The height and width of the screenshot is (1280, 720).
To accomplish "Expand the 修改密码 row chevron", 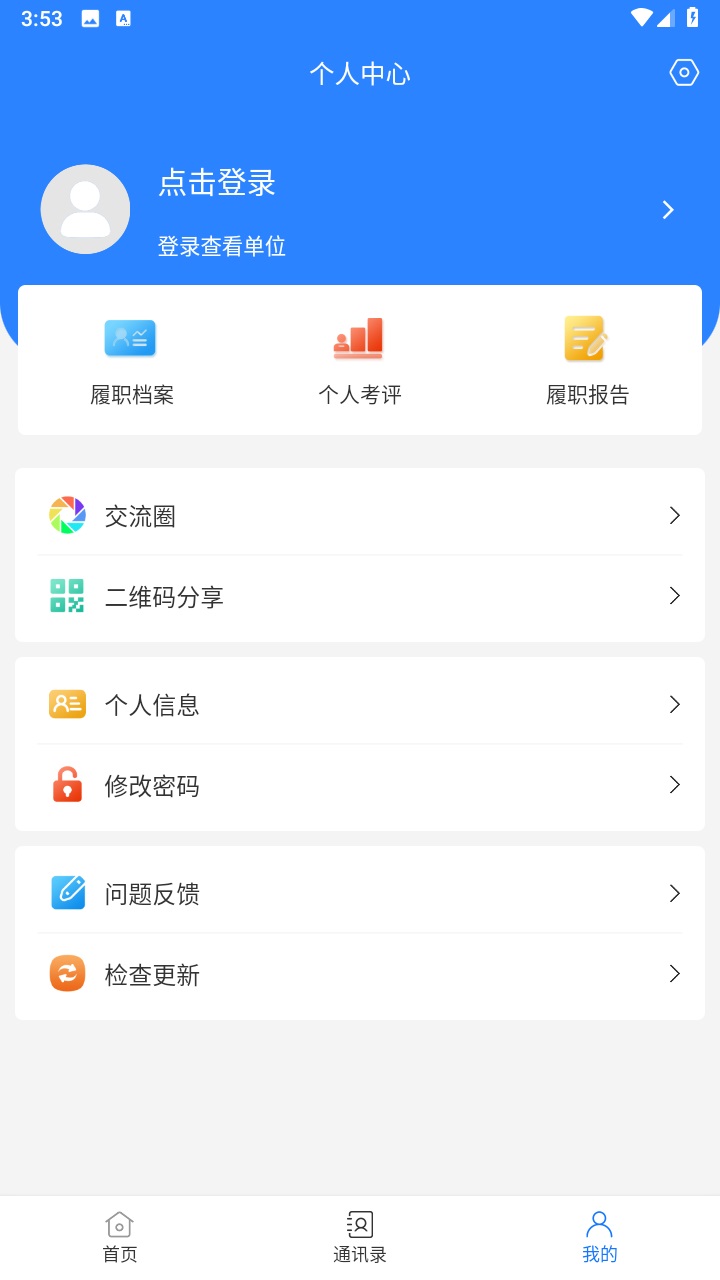I will [674, 785].
